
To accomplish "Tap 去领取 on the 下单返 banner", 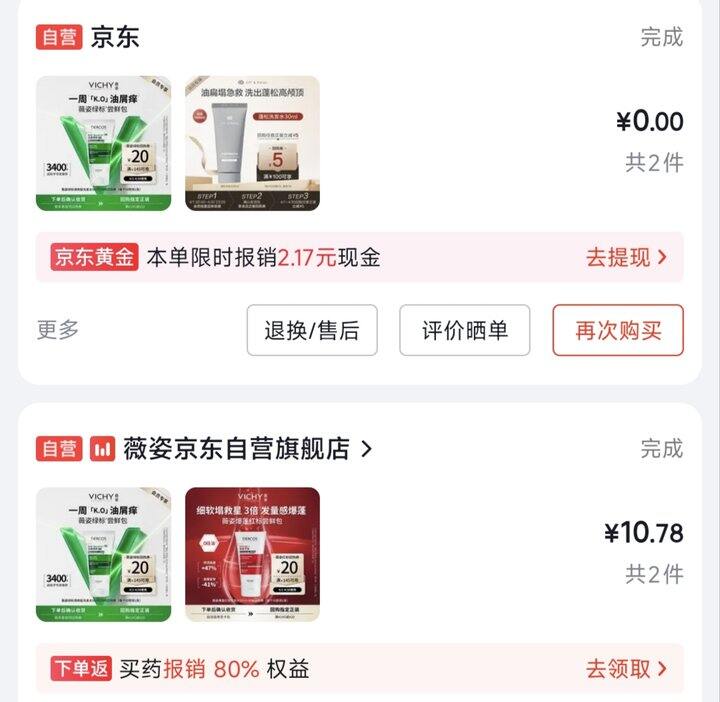I will 626,669.
